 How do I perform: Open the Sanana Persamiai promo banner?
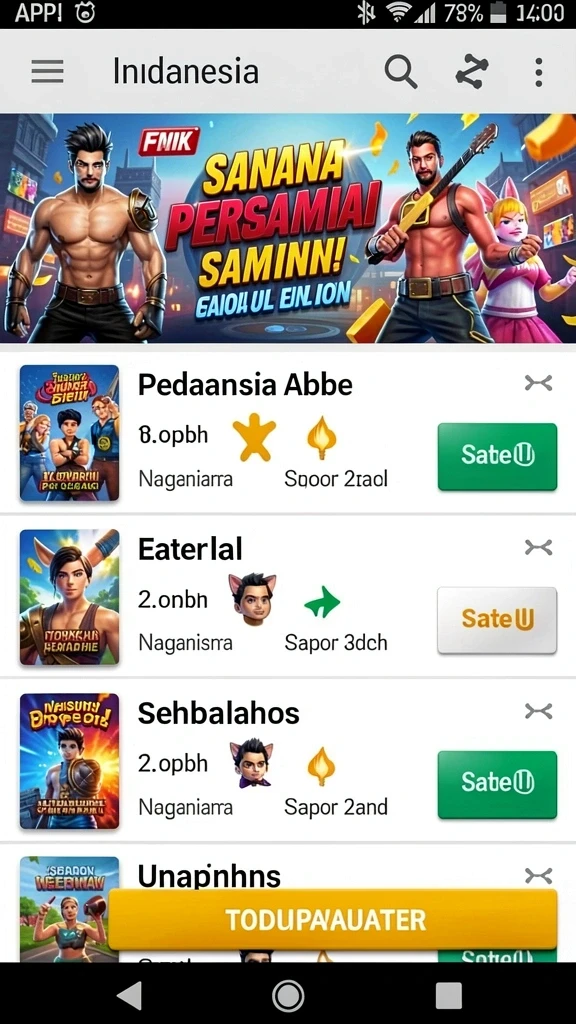click(288, 229)
